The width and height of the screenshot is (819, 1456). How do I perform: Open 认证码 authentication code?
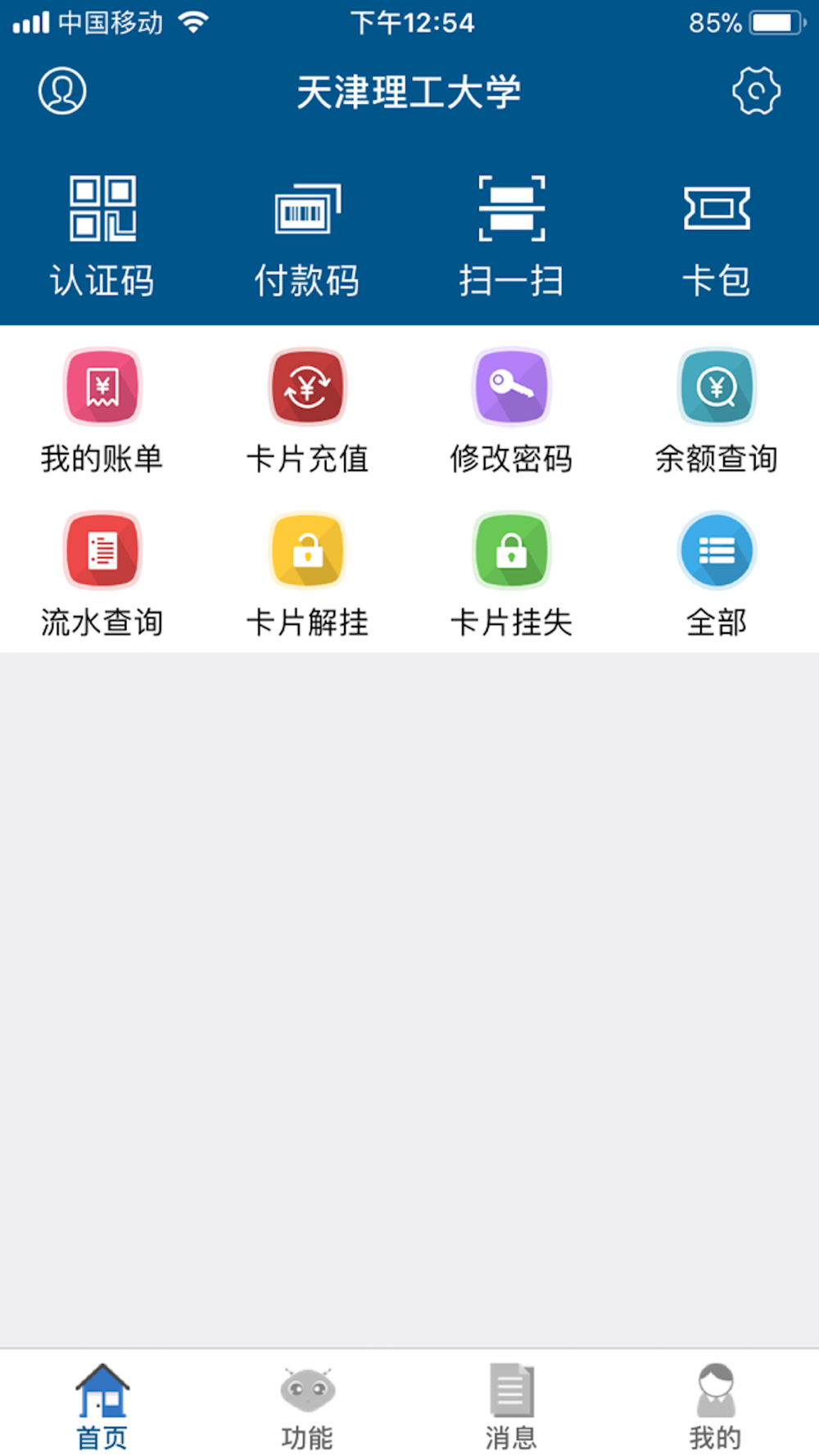(102, 237)
